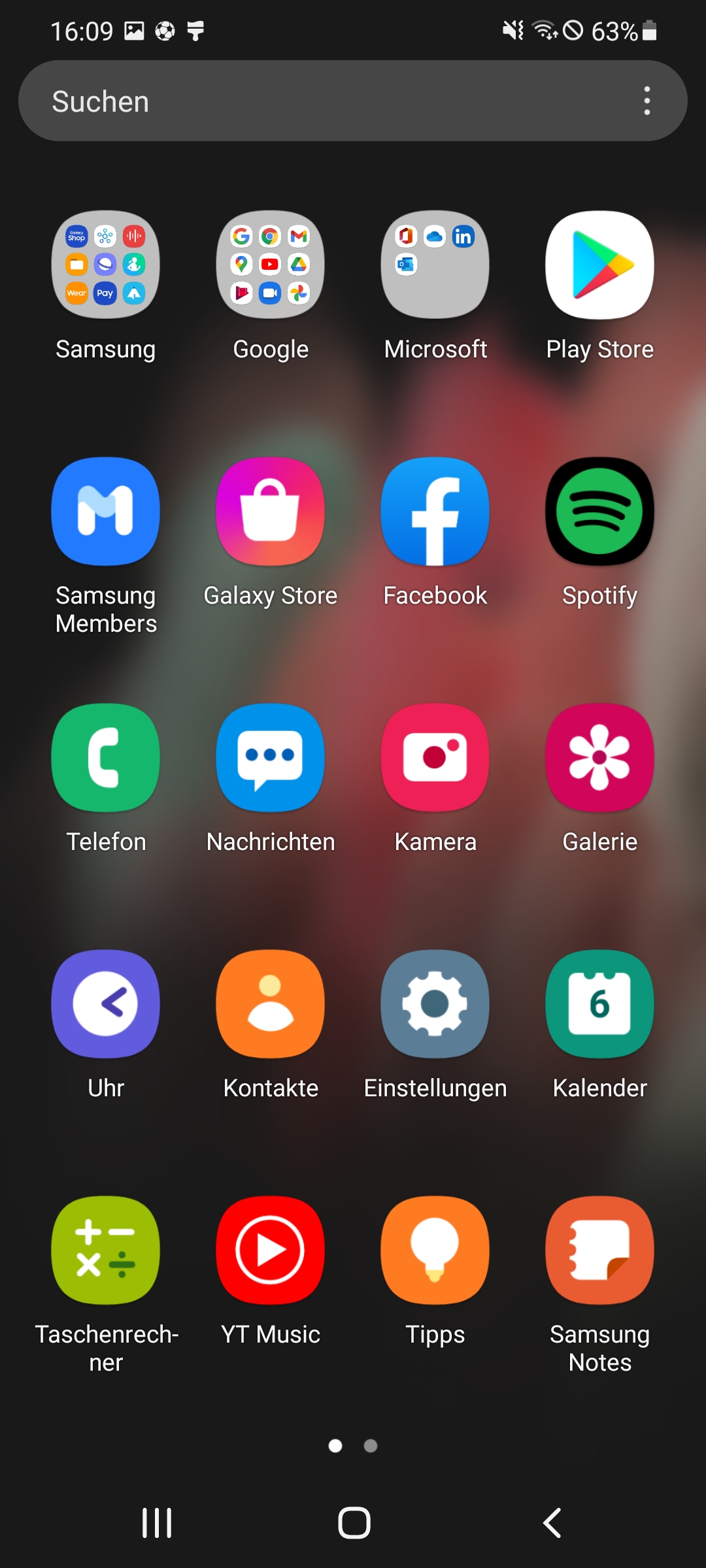Launch the Play Store app
This screenshot has width=706, height=1568.
click(x=600, y=265)
